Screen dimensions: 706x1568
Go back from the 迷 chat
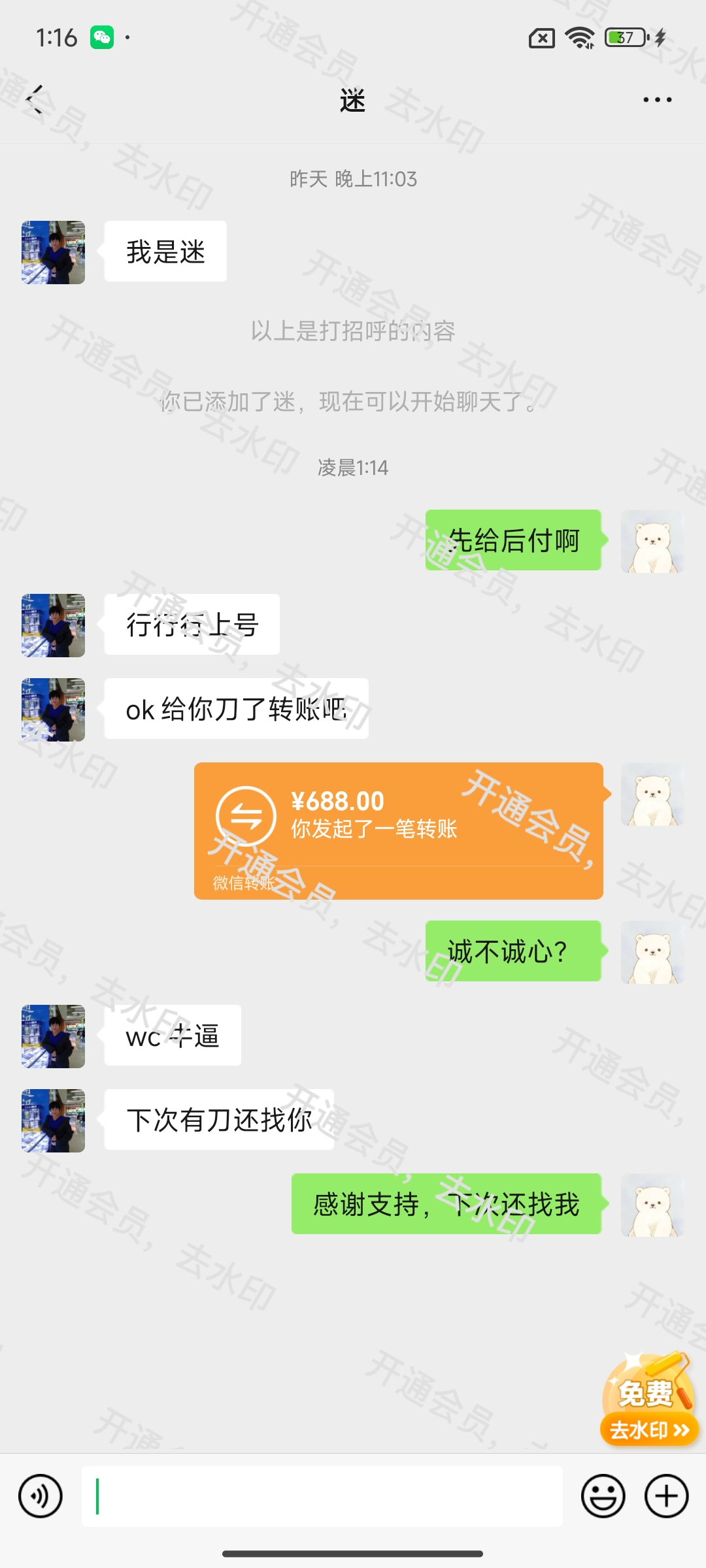tap(34, 100)
